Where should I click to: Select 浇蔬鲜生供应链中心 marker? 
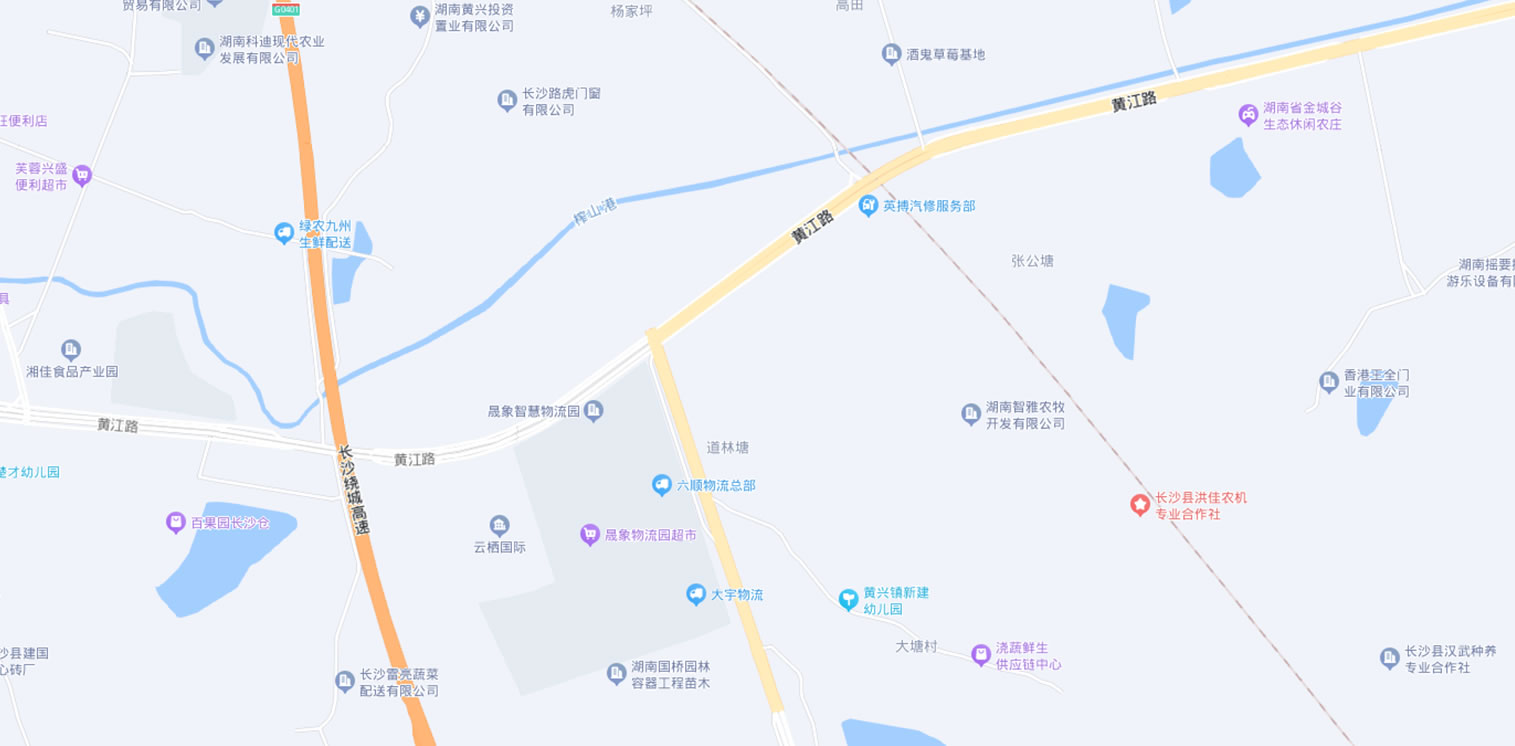point(980,655)
